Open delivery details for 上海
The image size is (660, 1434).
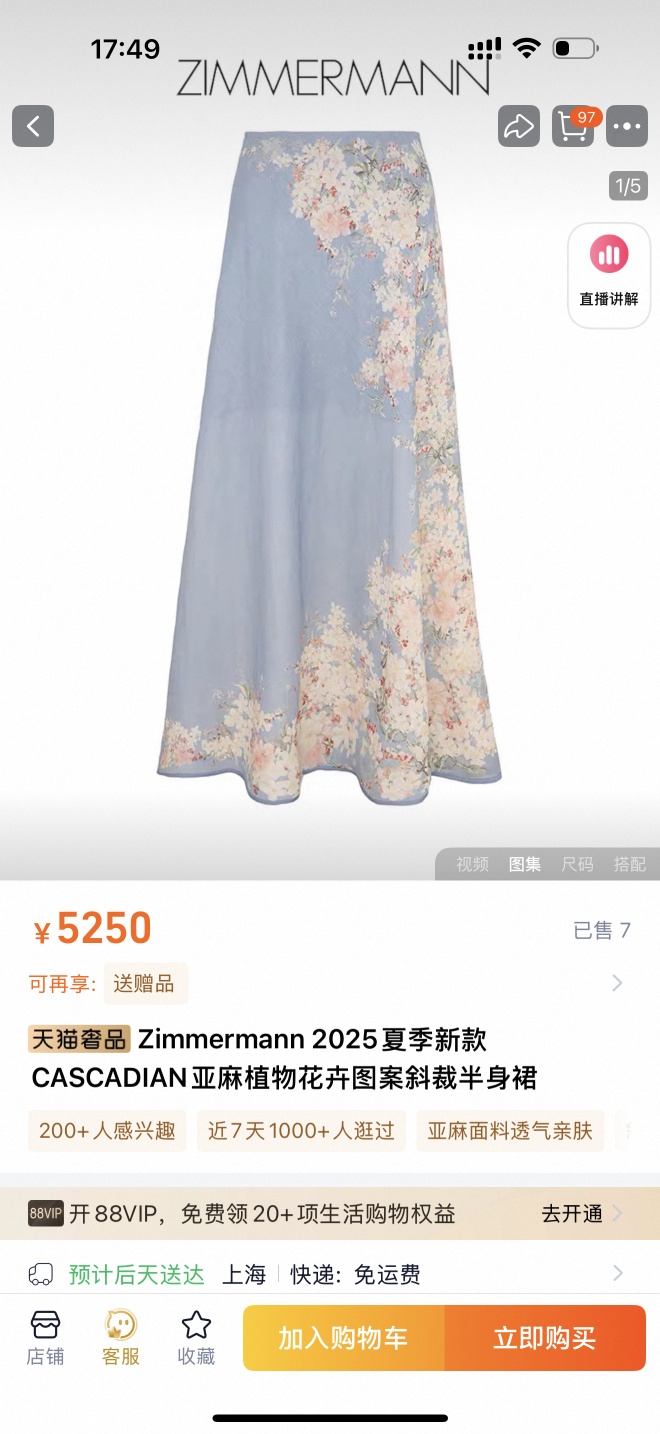point(617,1274)
